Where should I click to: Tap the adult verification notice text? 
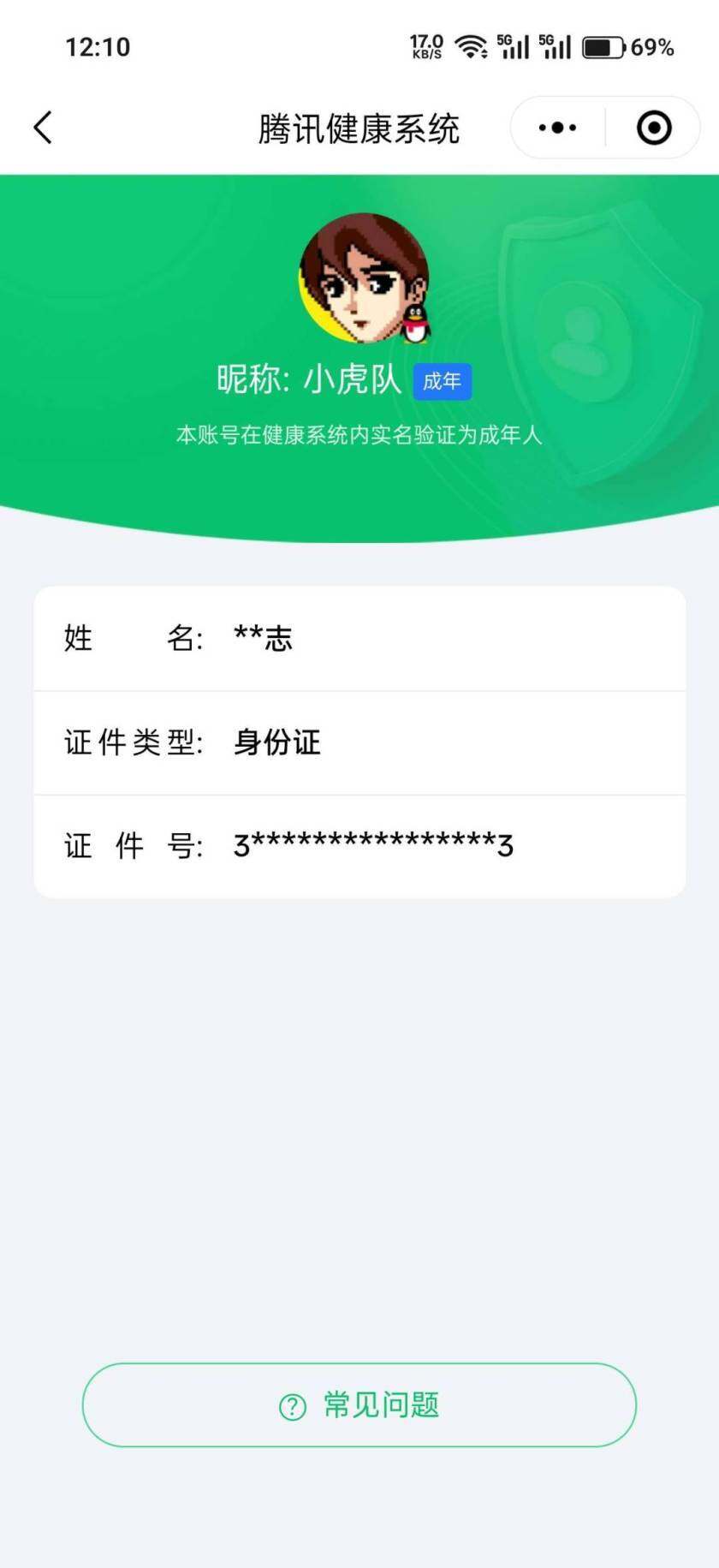click(x=359, y=436)
